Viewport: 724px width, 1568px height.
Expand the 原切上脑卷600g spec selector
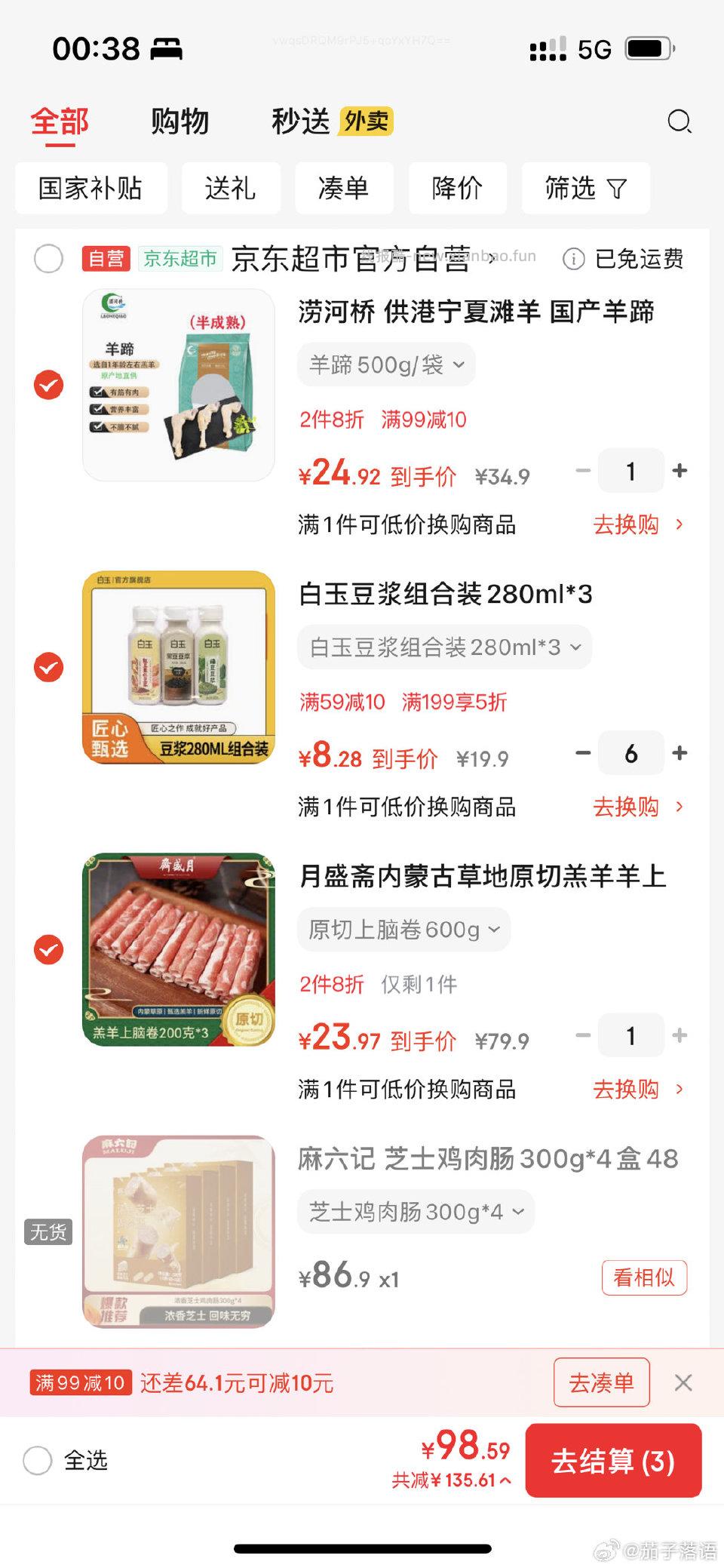pos(403,930)
